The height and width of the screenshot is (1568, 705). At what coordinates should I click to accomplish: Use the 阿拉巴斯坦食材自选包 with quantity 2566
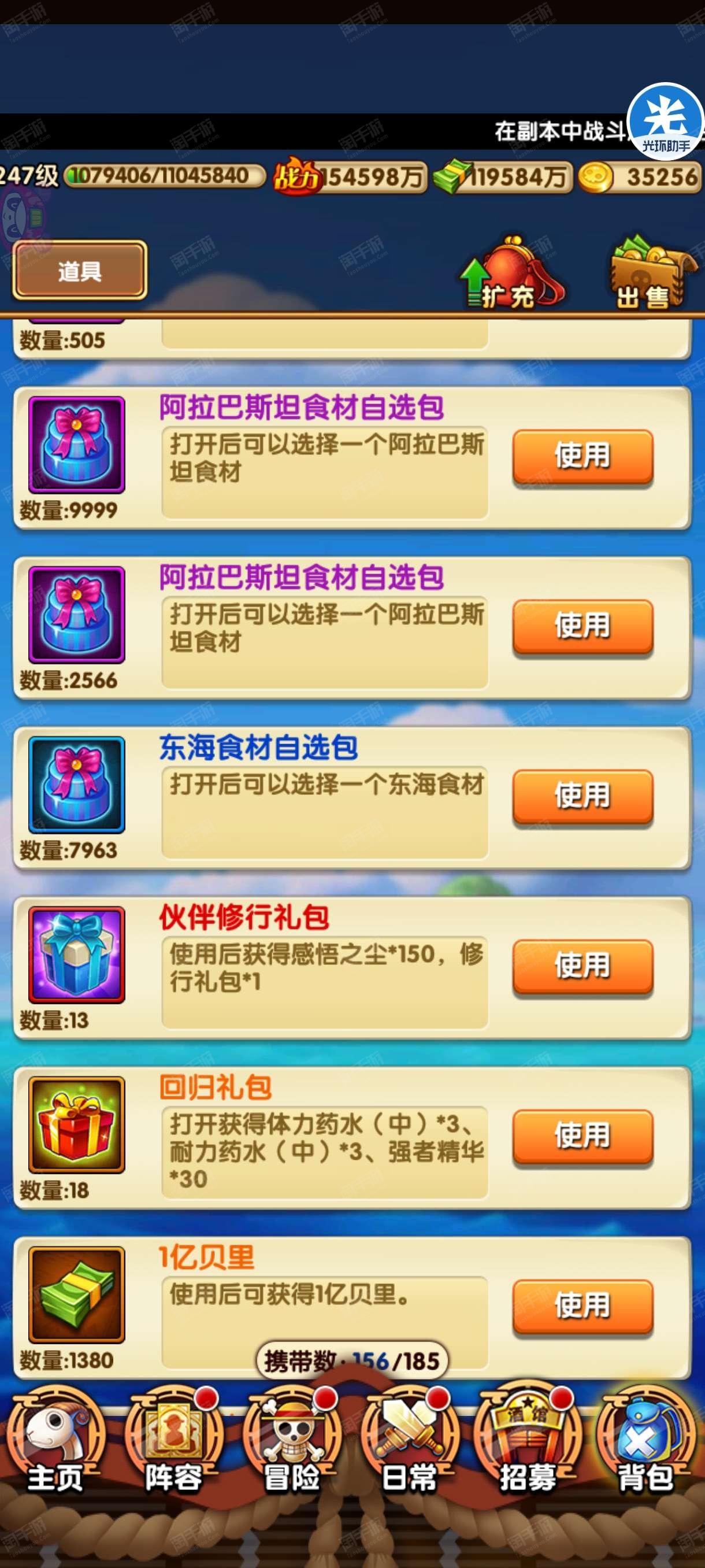tap(582, 626)
